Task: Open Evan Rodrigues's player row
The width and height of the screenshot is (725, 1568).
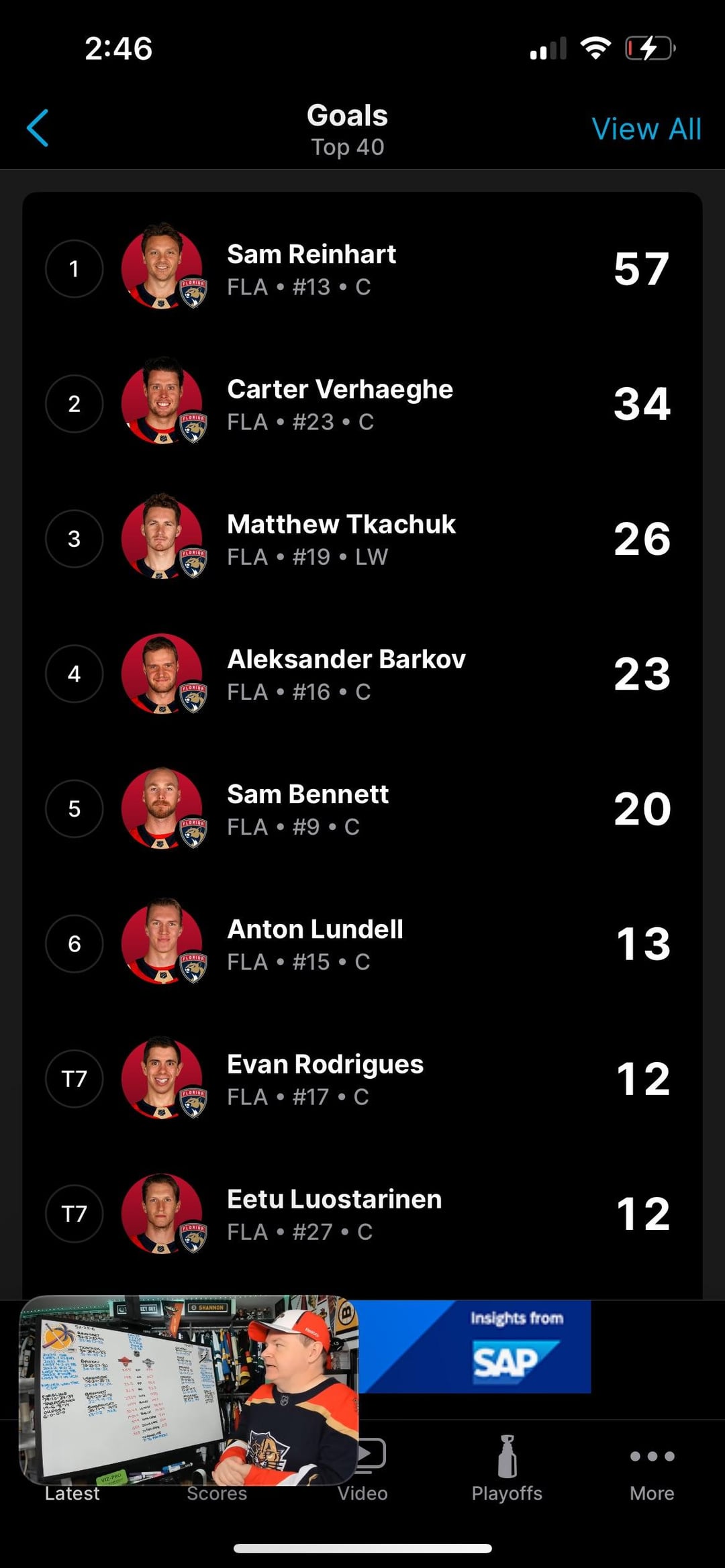Action: (362, 1078)
